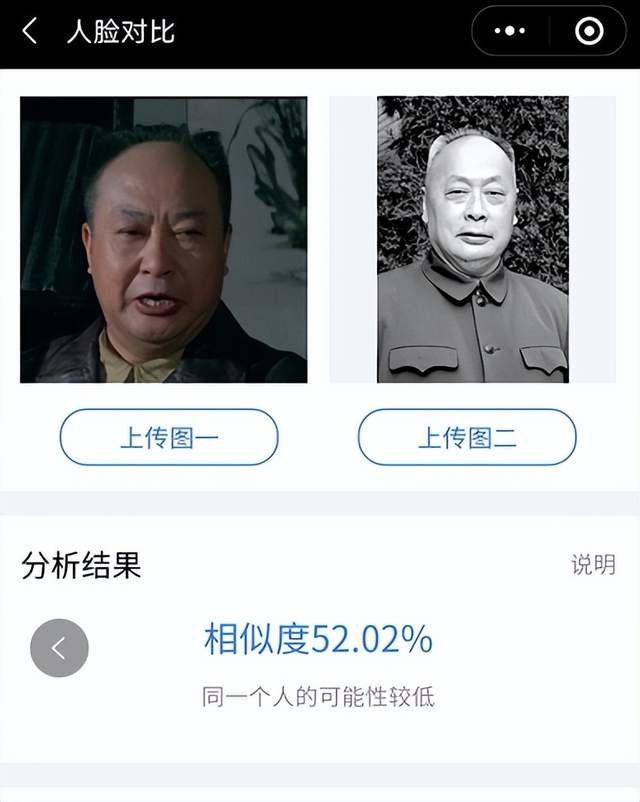Select the second uploaded face image
This screenshot has height=802, width=640.
(x=472, y=240)
